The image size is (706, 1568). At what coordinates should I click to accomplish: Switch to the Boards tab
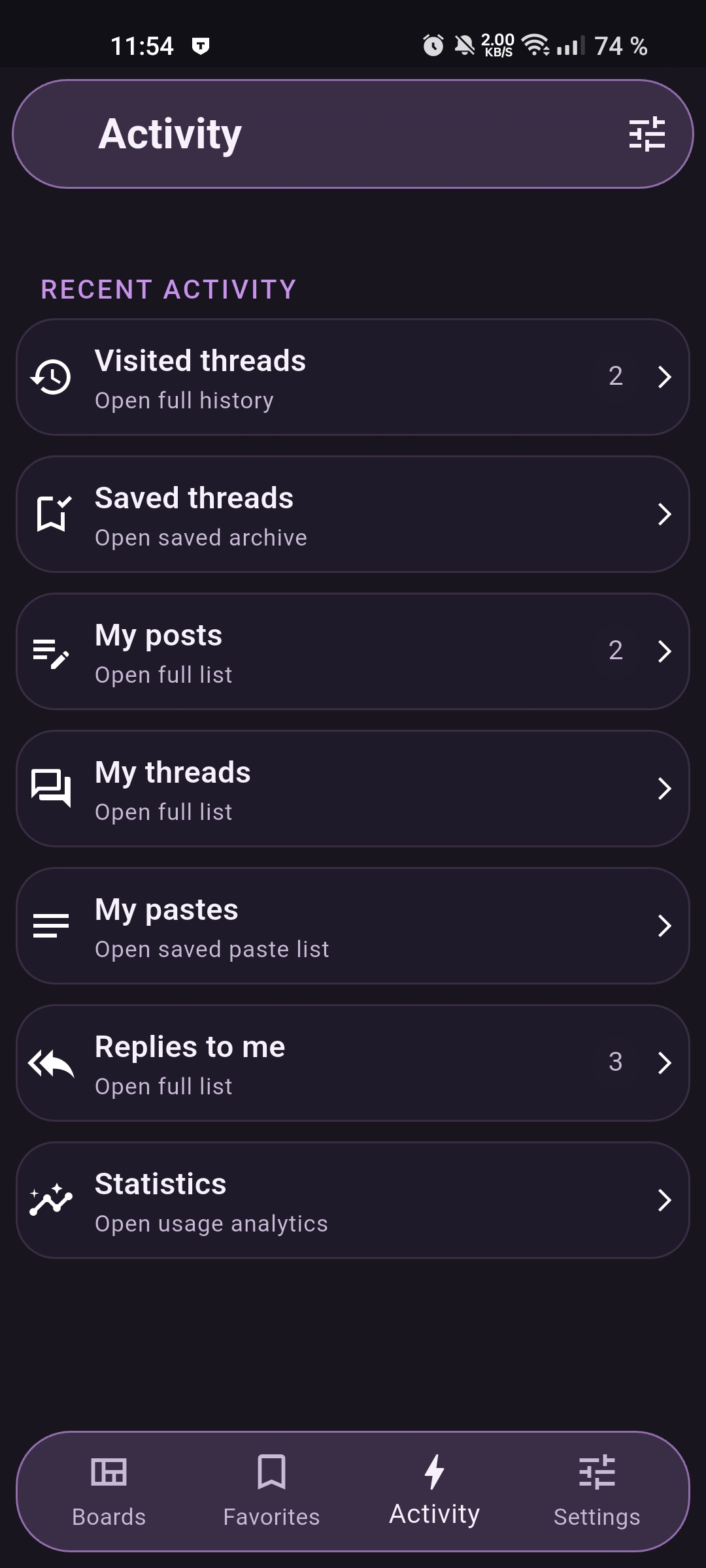click(x=109, y=1491)
